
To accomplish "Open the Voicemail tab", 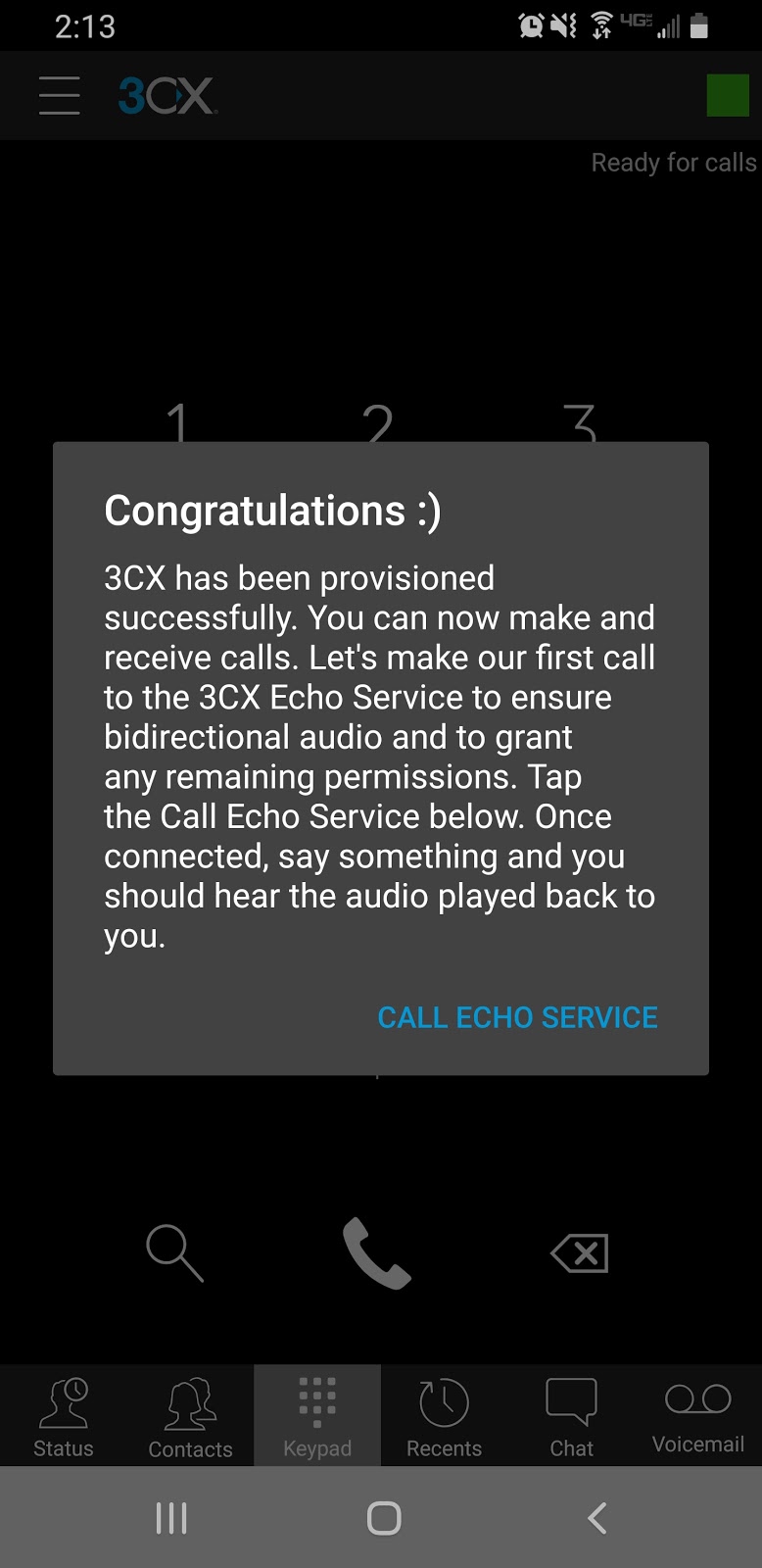I will point(698,1416).
